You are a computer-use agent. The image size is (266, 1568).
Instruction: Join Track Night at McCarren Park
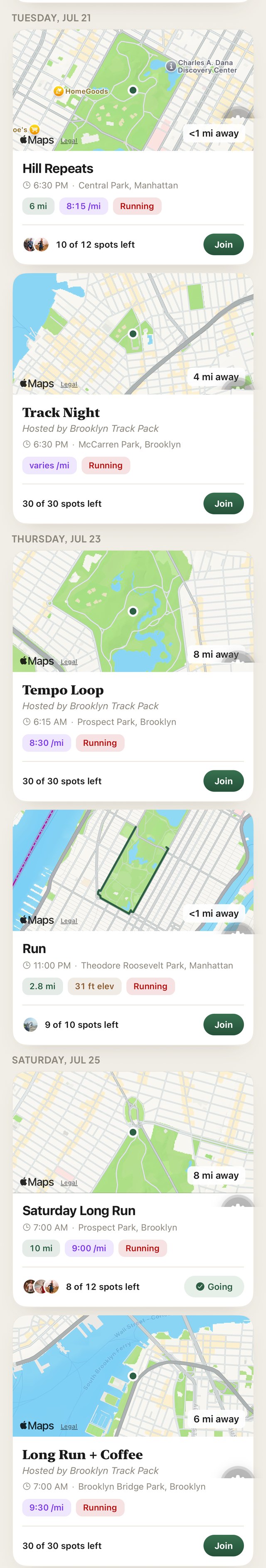coord(223,504)
